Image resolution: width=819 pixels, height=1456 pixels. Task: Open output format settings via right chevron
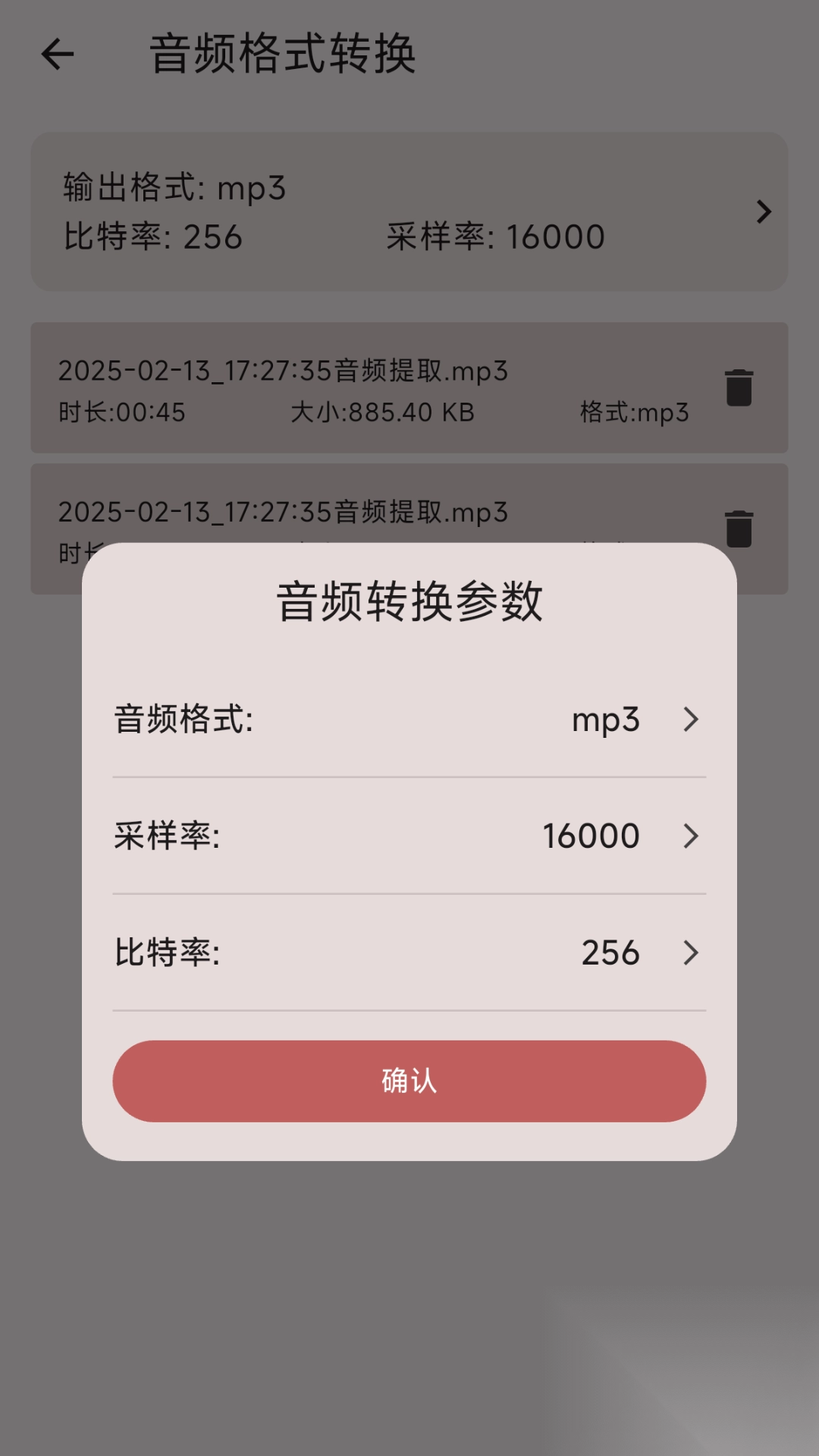pos(764,212)
